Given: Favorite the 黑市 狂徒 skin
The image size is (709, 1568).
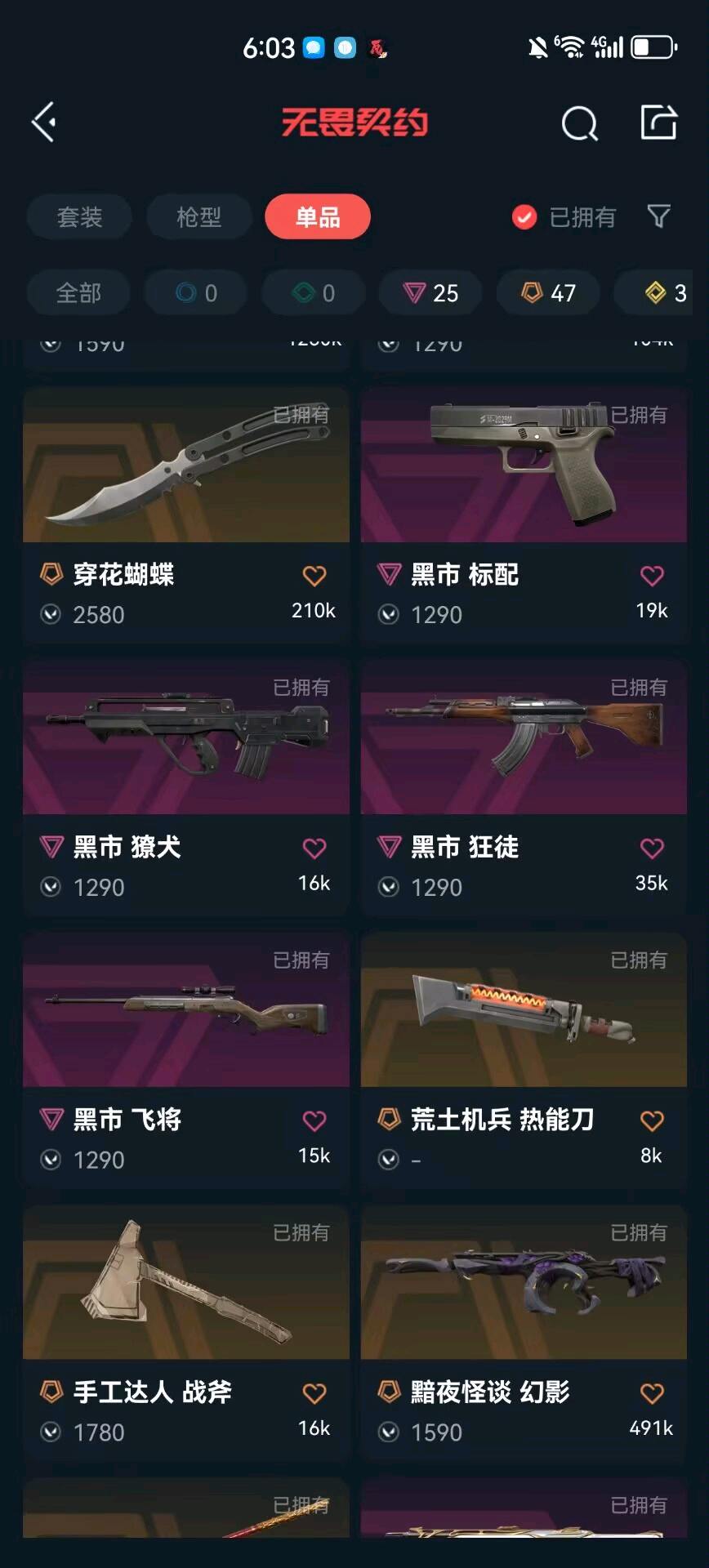Looking at the screenshot, I should click(652, 849).
